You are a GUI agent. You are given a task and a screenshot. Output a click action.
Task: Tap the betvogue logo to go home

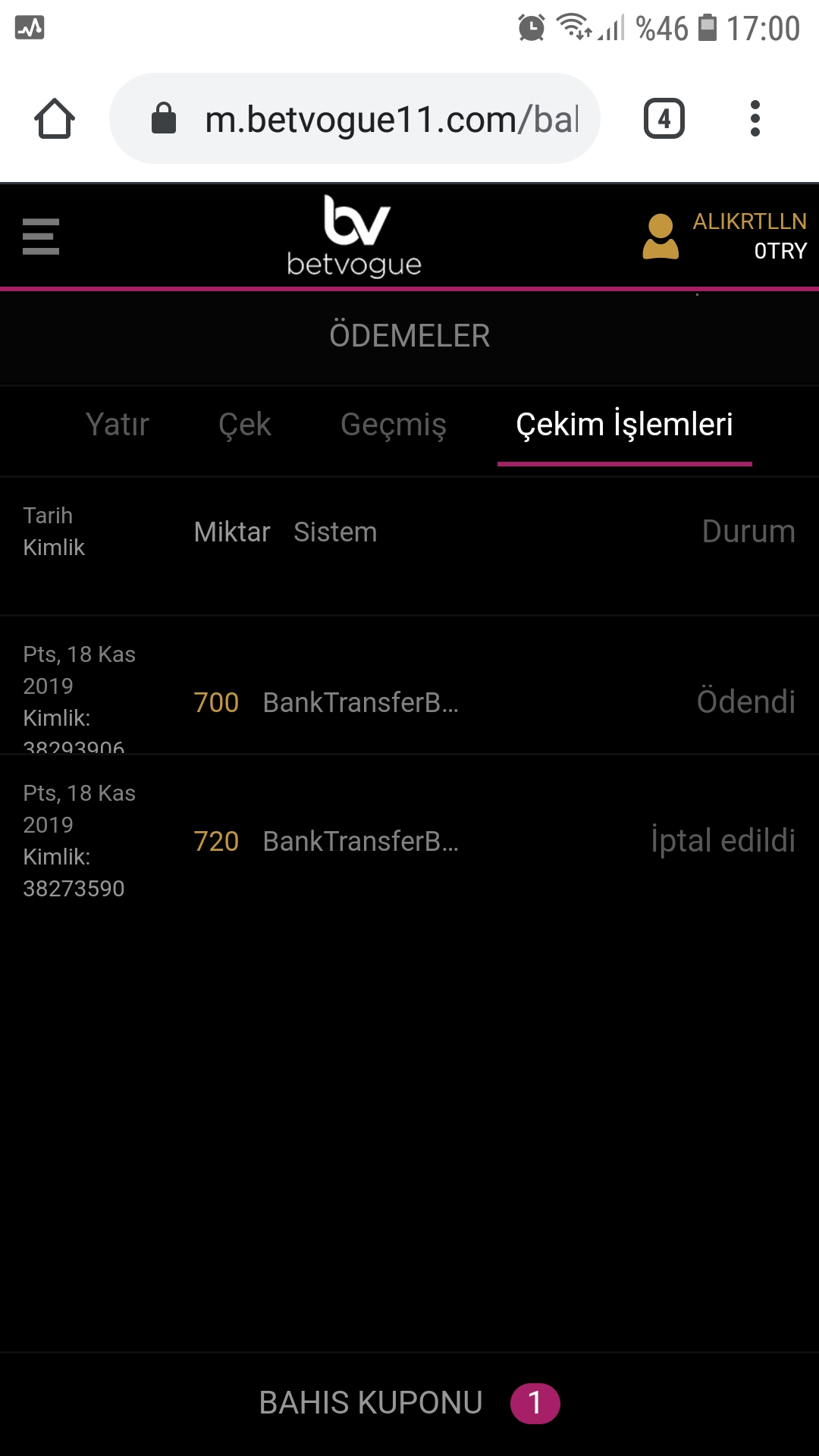pyautogui.click(x=355, y=237)
